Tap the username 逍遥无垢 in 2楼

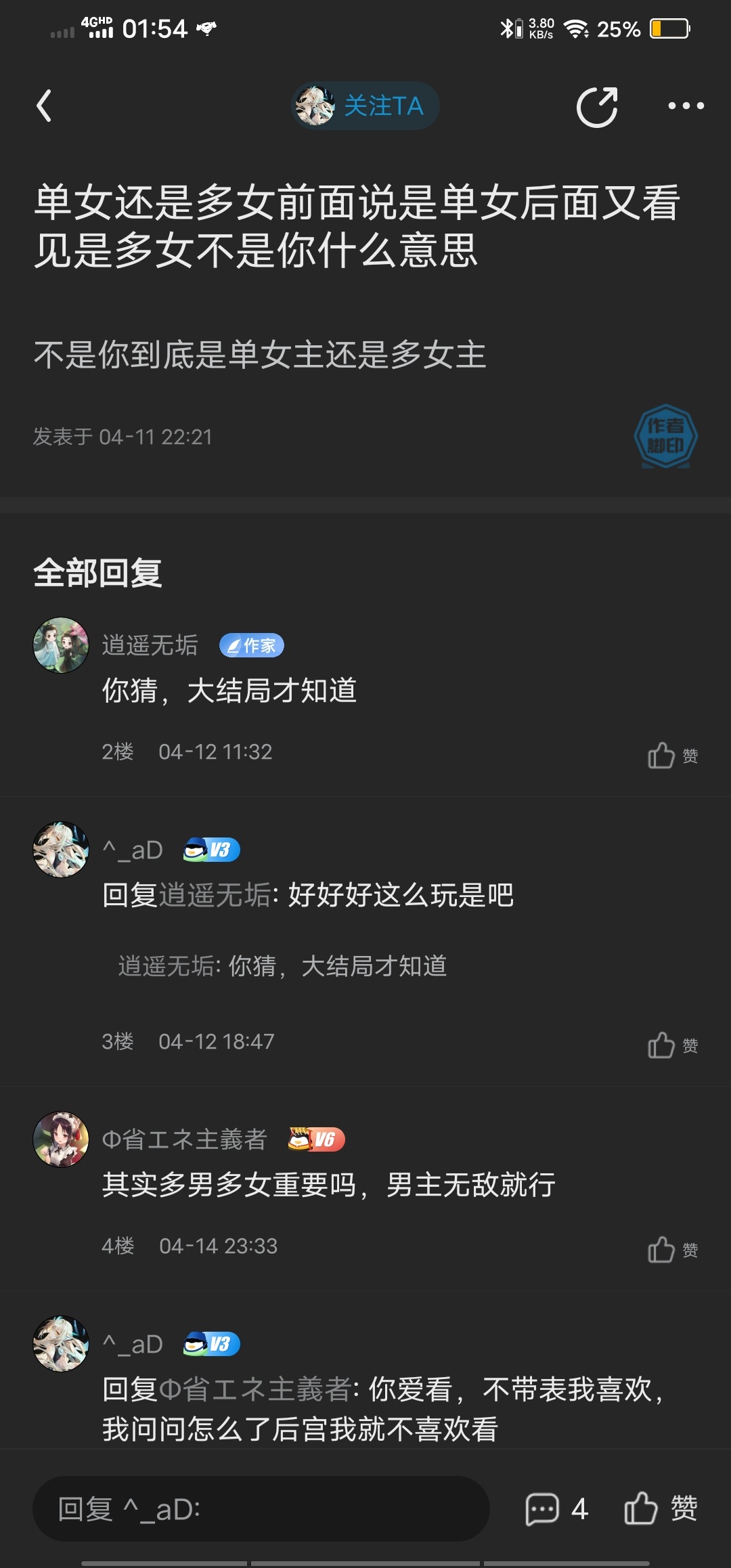[x=150, y=645]
